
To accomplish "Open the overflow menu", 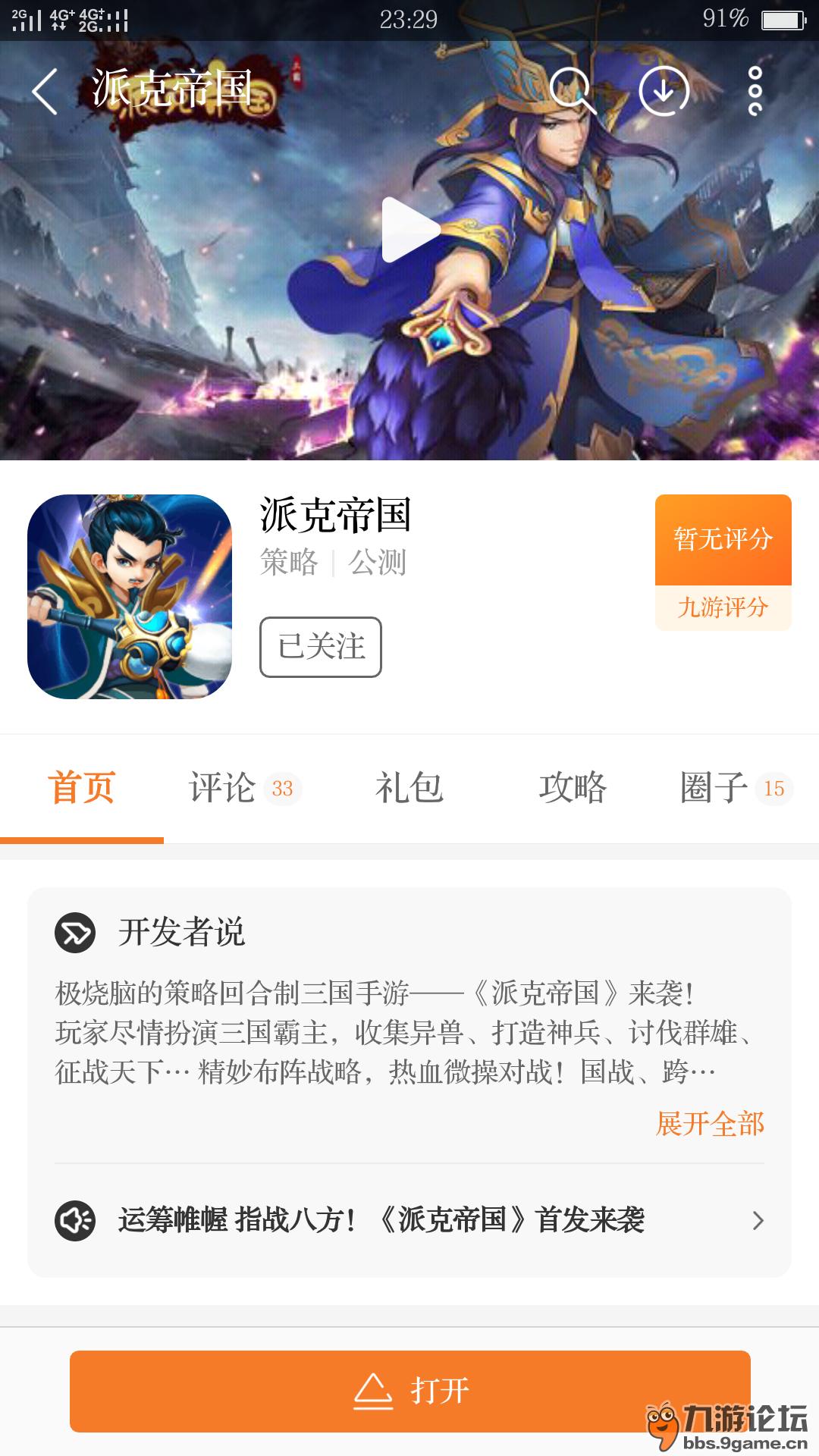I will (755, 91).
